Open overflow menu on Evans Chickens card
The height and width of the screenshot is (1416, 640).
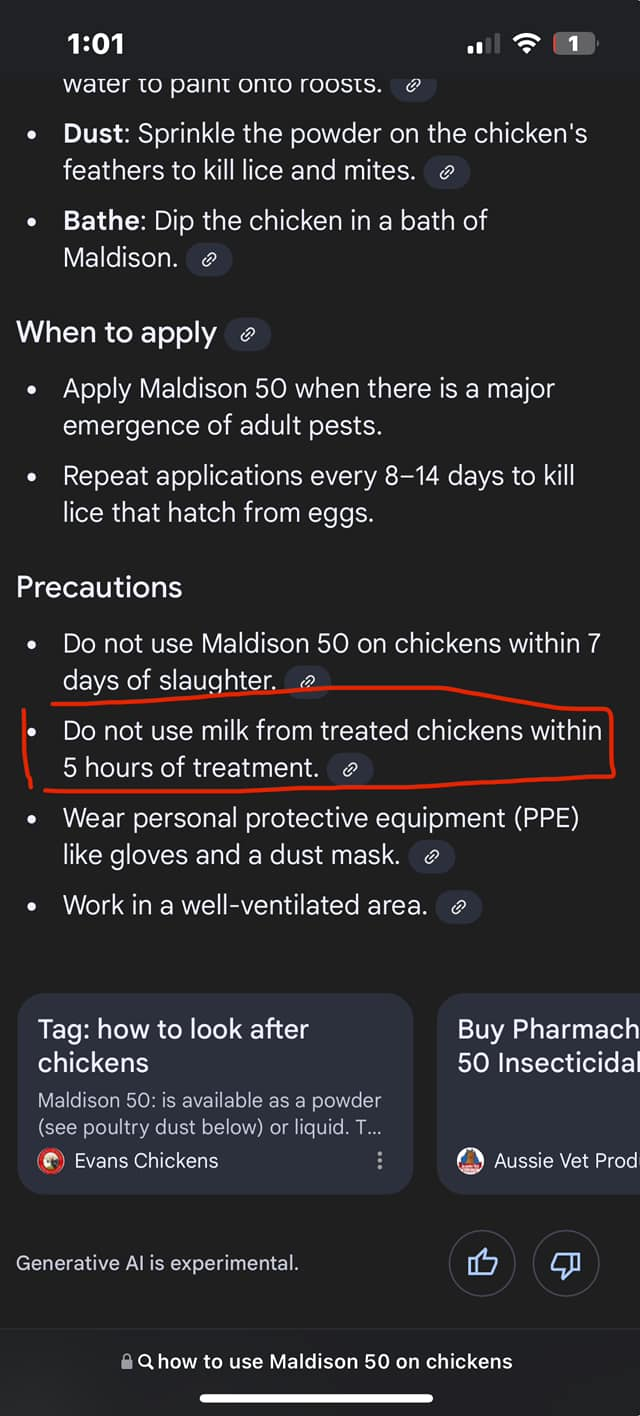tap(379, 1160)
